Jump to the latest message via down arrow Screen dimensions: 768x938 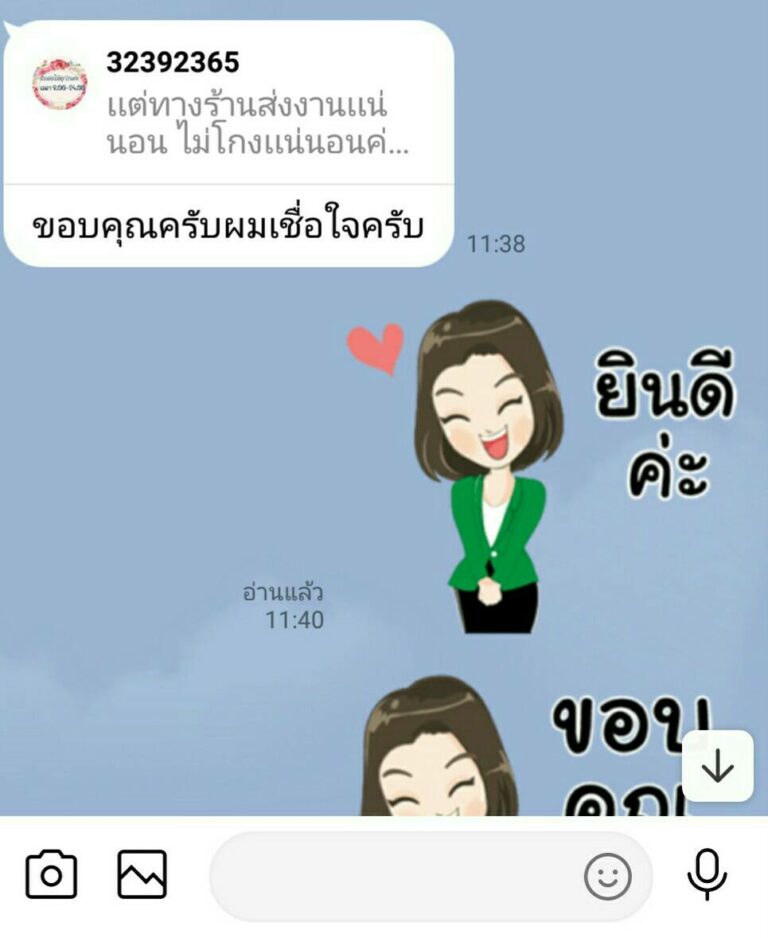click(x=717, y=766)
